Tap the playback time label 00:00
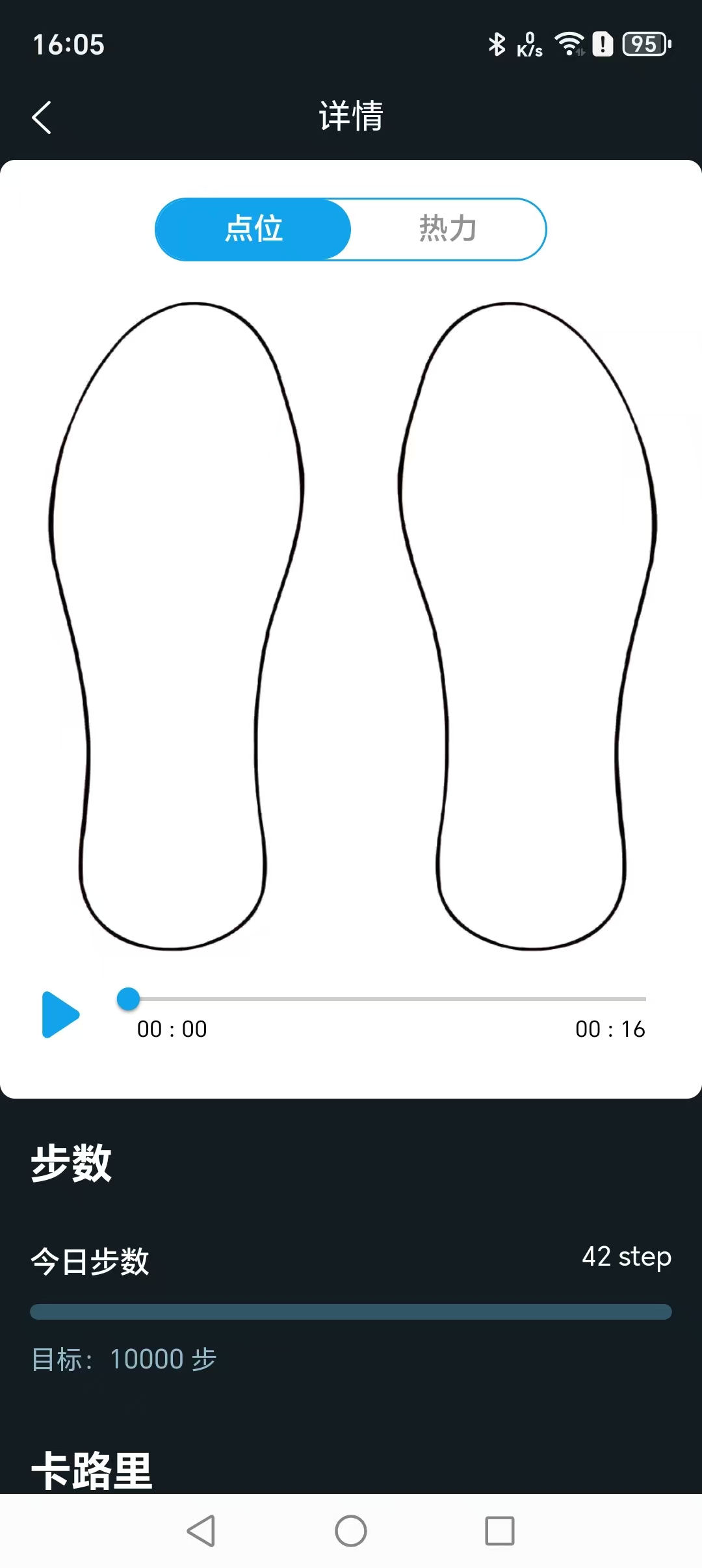 click(172, 1028)
